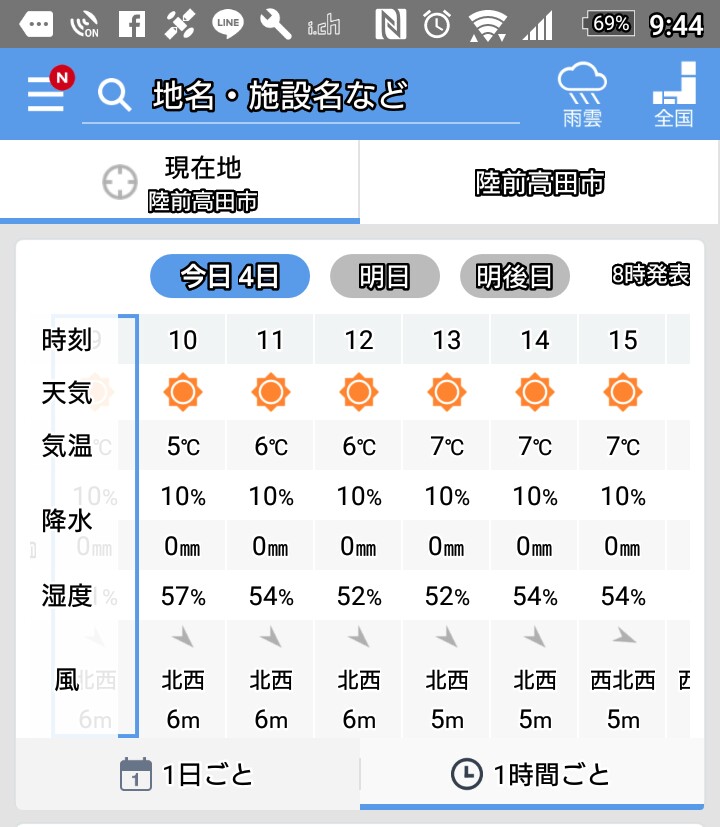Switch to the 1日ごと daily view
This screenshot has width=720, height=827.
click(x=188, y=774)
